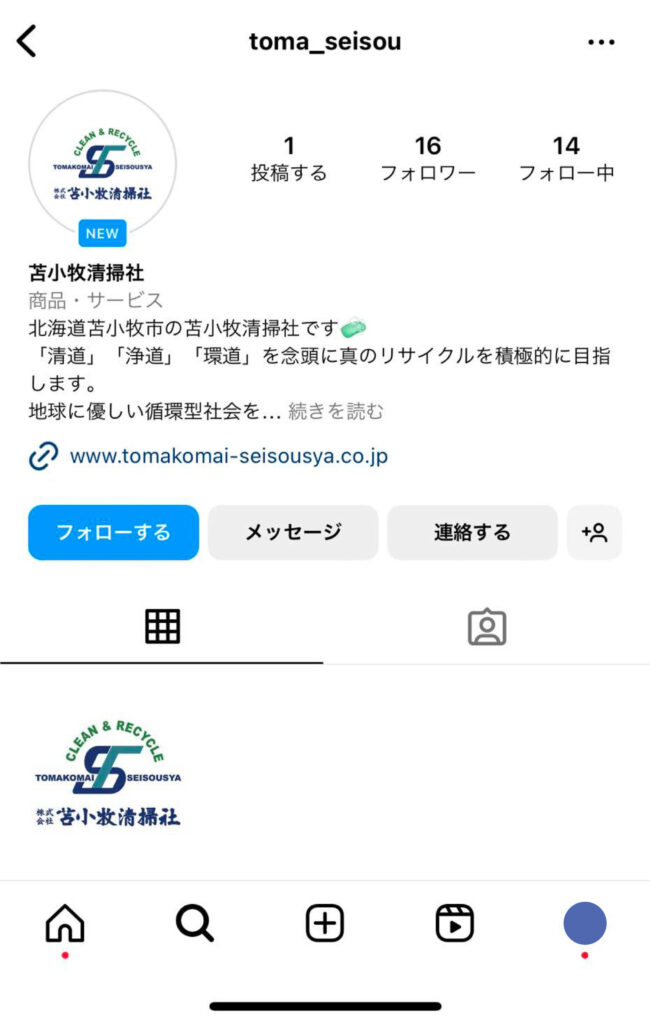Open メッセージ to message toma_seisou
This screenshot has height=1024, width=650.
pos(293,532)
